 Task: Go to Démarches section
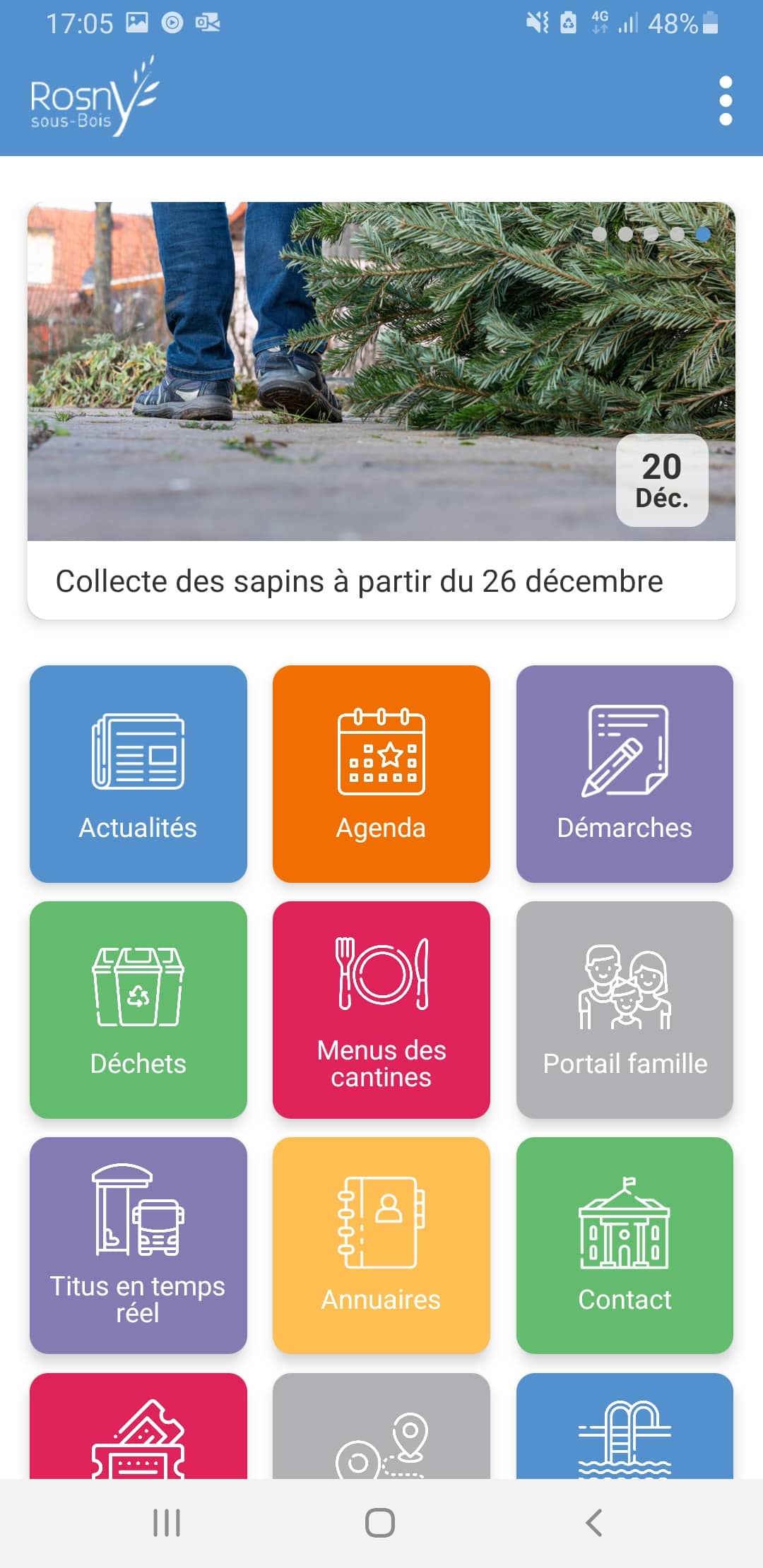click(625, 773)
